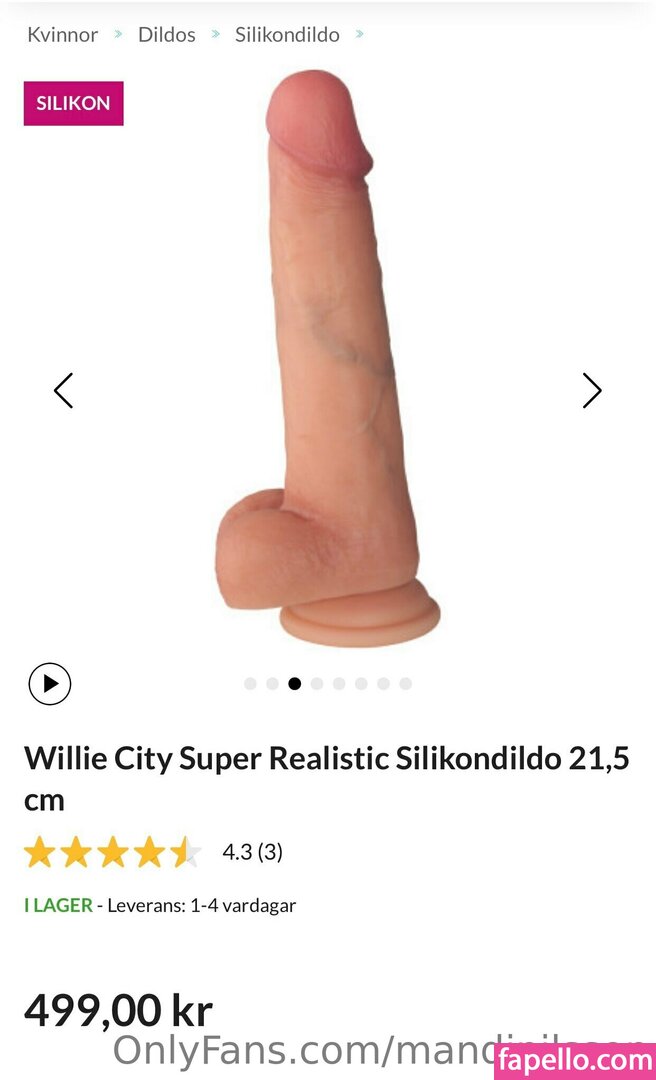Jump to the first image dot
The height and width of the screenshot is (1080, 656).
[x=250, y=684]
